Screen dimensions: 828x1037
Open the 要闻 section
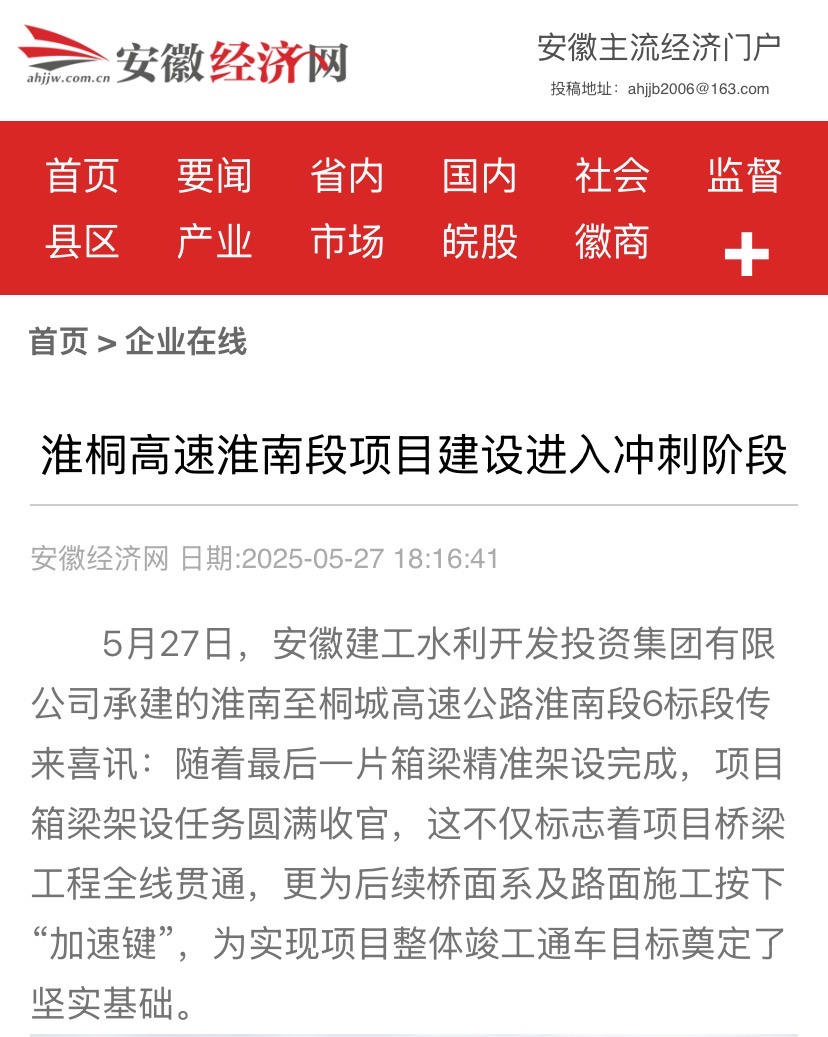point(215,176)
